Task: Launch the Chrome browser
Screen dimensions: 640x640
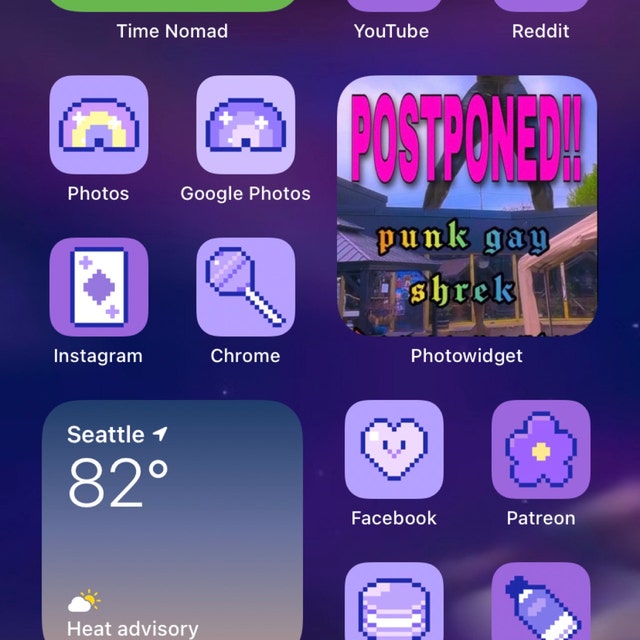Action: 246,287
